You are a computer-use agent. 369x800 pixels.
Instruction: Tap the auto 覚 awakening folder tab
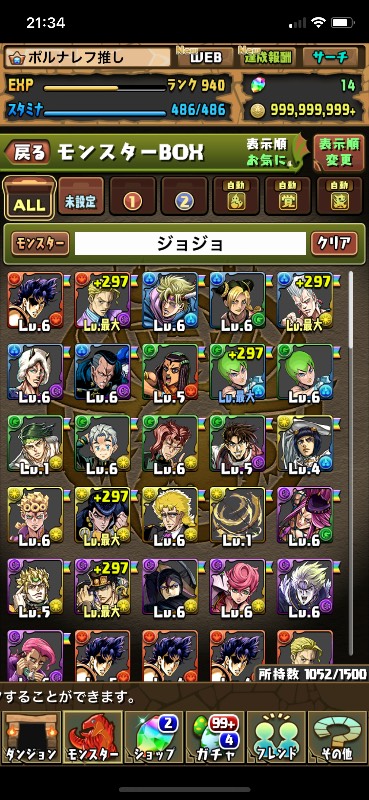(287, 196)
